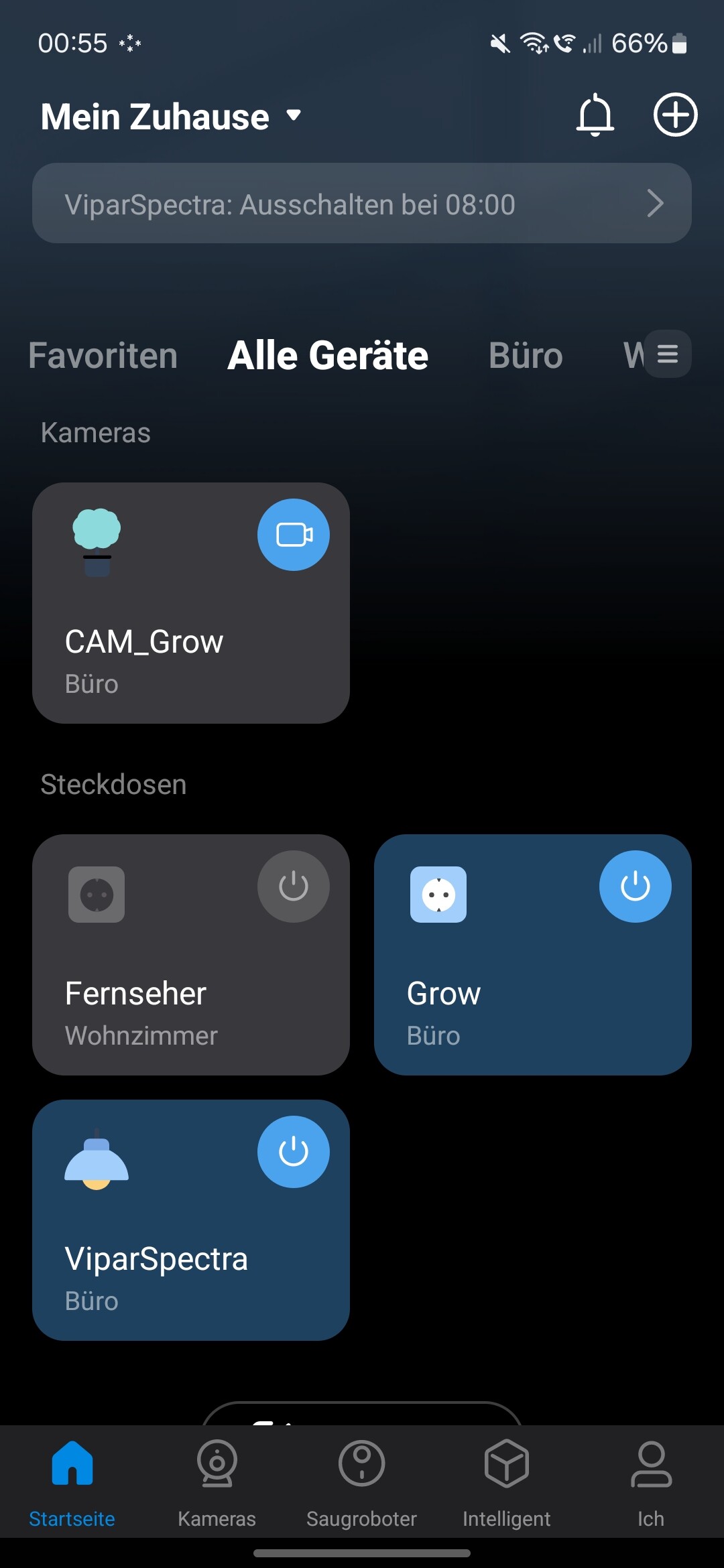This screenshot has height=1568, width=724.
Task: Switch to the Büro room tab
Action: point(526,355)
